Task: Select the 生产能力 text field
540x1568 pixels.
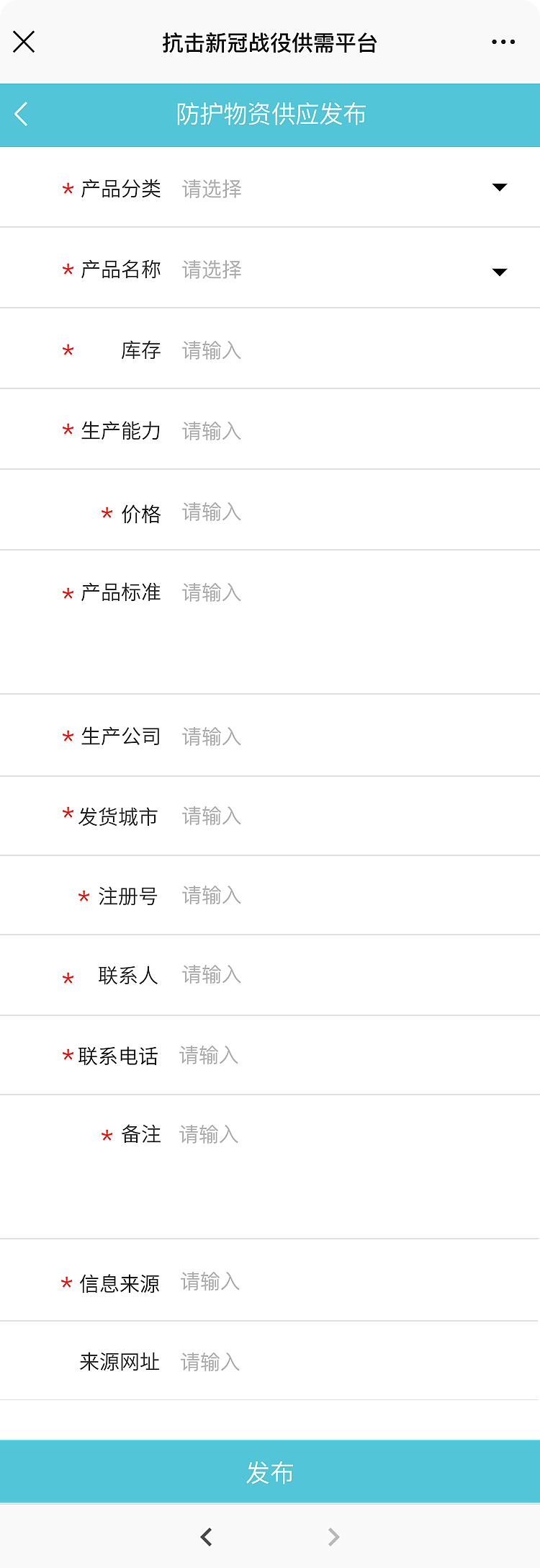Action: 346,432
